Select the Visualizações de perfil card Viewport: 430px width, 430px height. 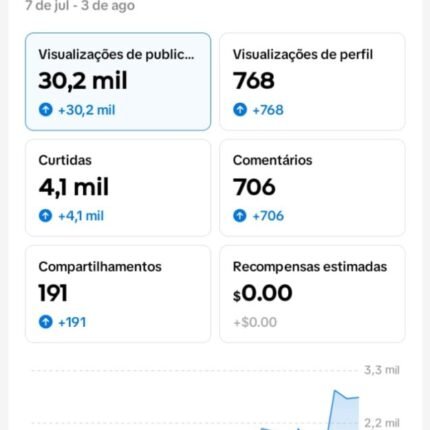[312, 82]
